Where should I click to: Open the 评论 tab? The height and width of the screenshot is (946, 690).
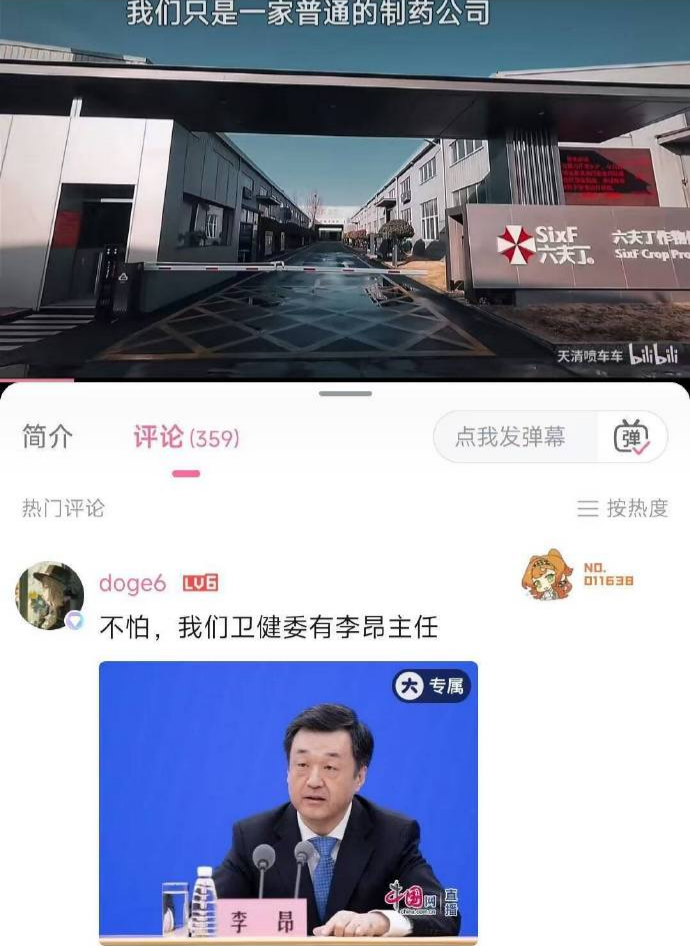(186, 437)
